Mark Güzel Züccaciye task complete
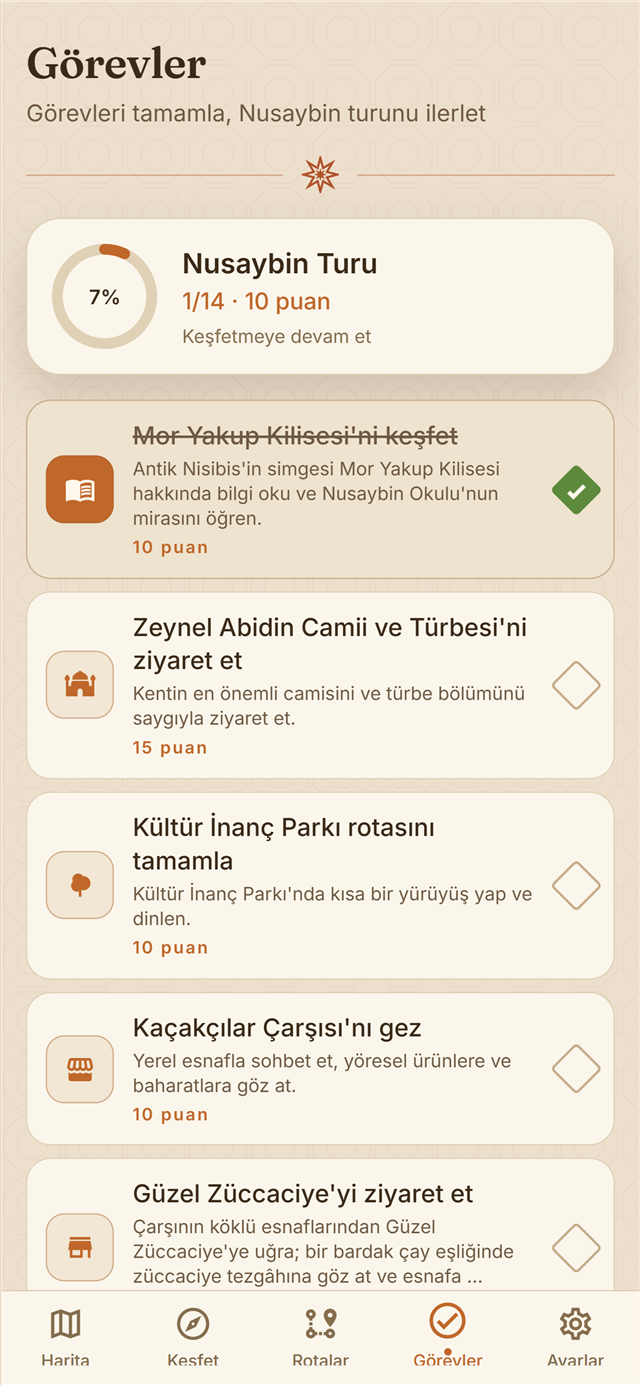The width and height of the screenshot is (640, 1385). [x=576, y=1248]
